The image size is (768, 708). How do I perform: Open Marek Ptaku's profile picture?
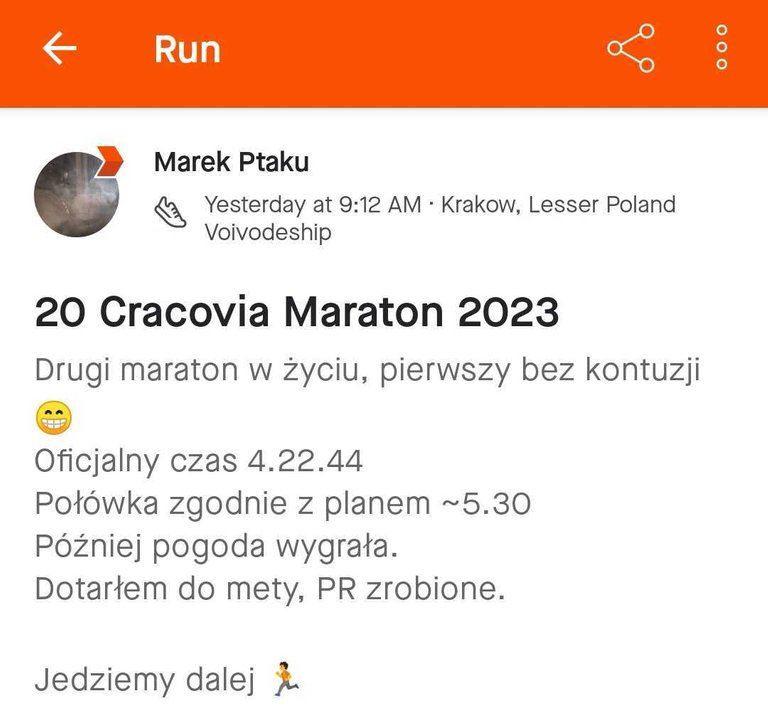point(77,194)
